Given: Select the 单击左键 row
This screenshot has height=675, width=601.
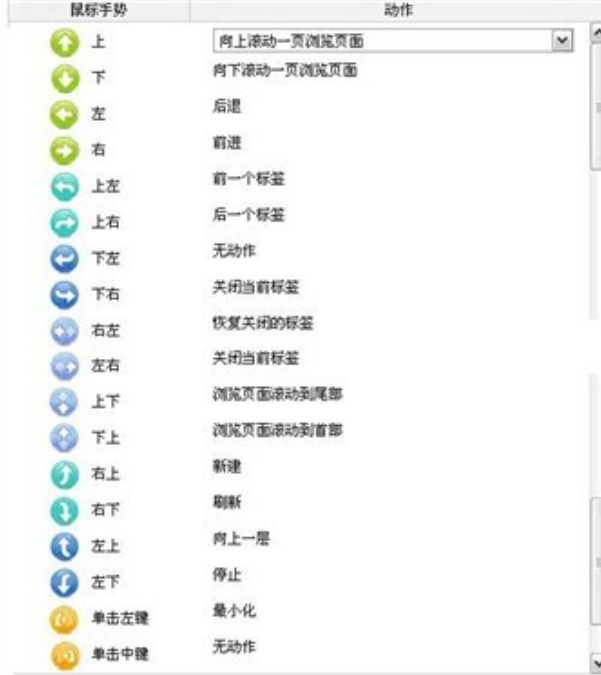Looking at the screenshot, I should coord(120,618).
